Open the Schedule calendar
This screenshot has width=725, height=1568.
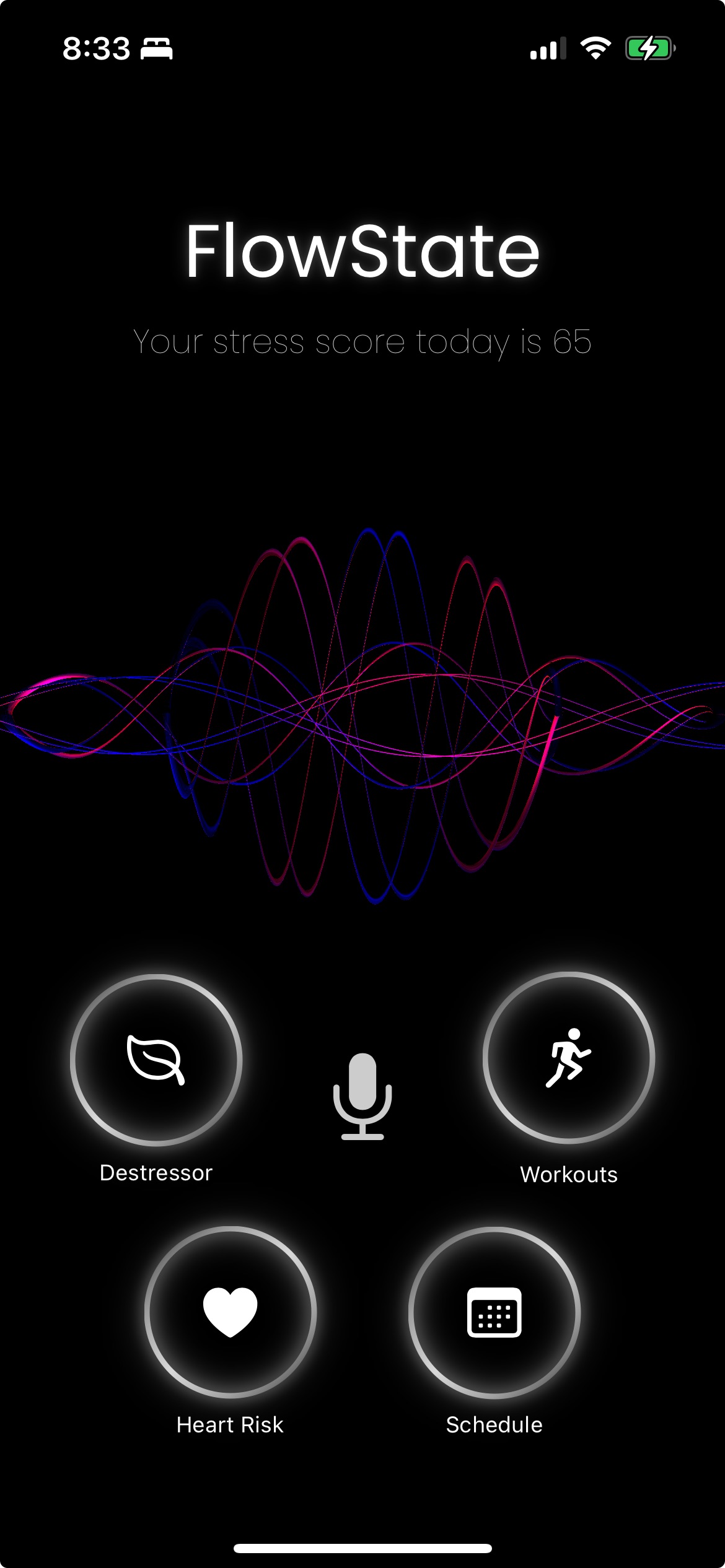(x=494, y=1312)
